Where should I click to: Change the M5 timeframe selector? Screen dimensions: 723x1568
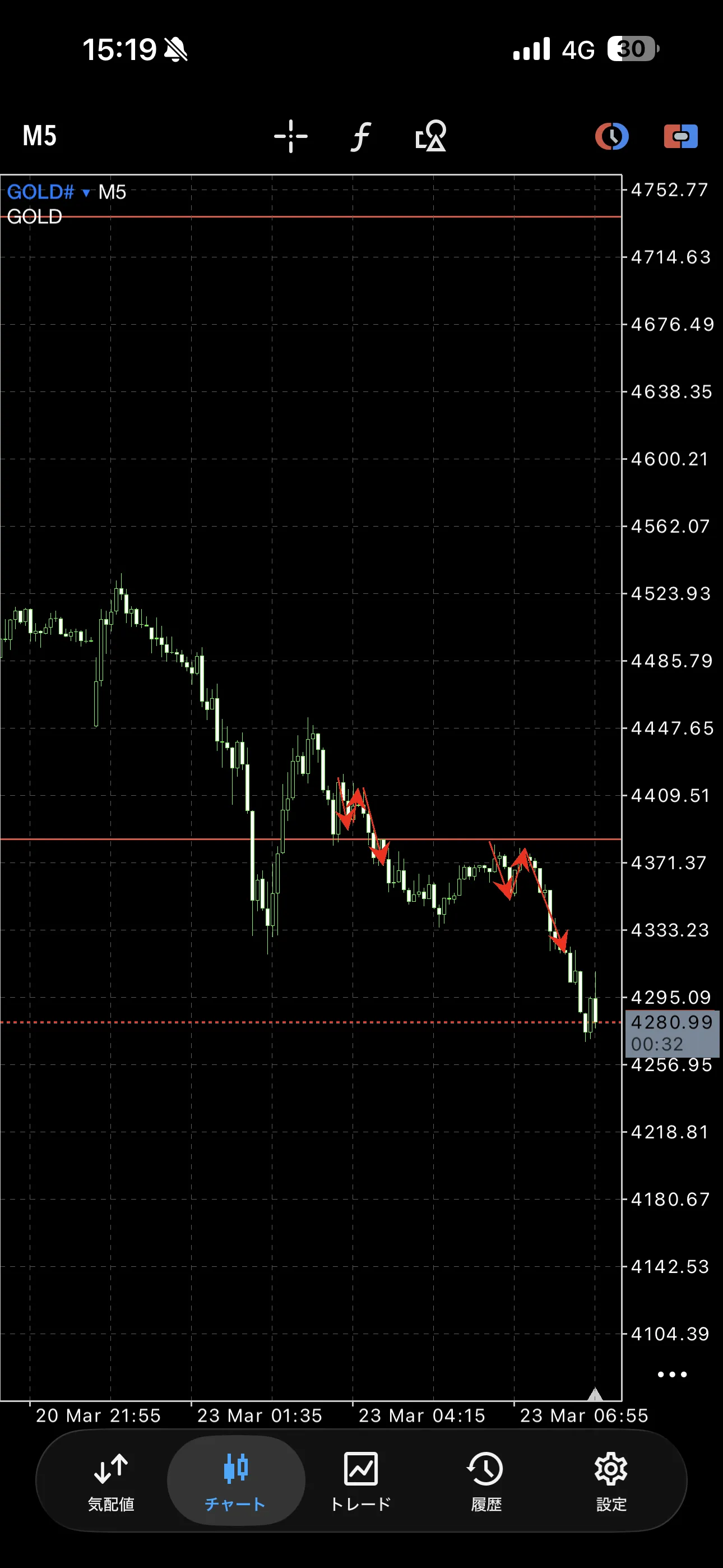(40, 136)
